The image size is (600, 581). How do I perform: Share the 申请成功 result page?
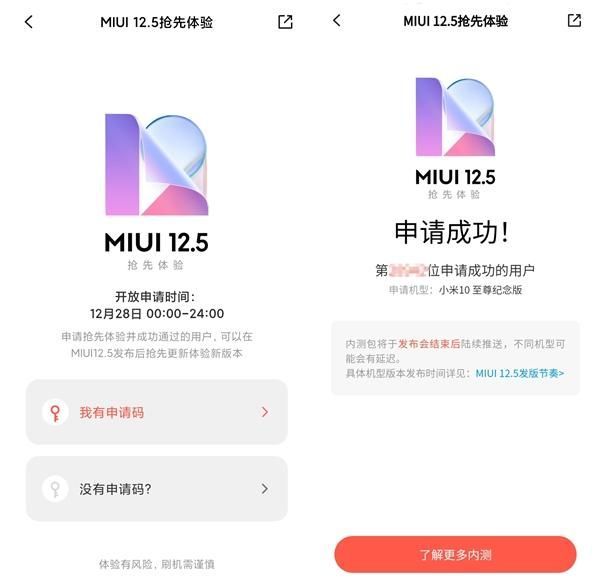(x=574, y=21)
